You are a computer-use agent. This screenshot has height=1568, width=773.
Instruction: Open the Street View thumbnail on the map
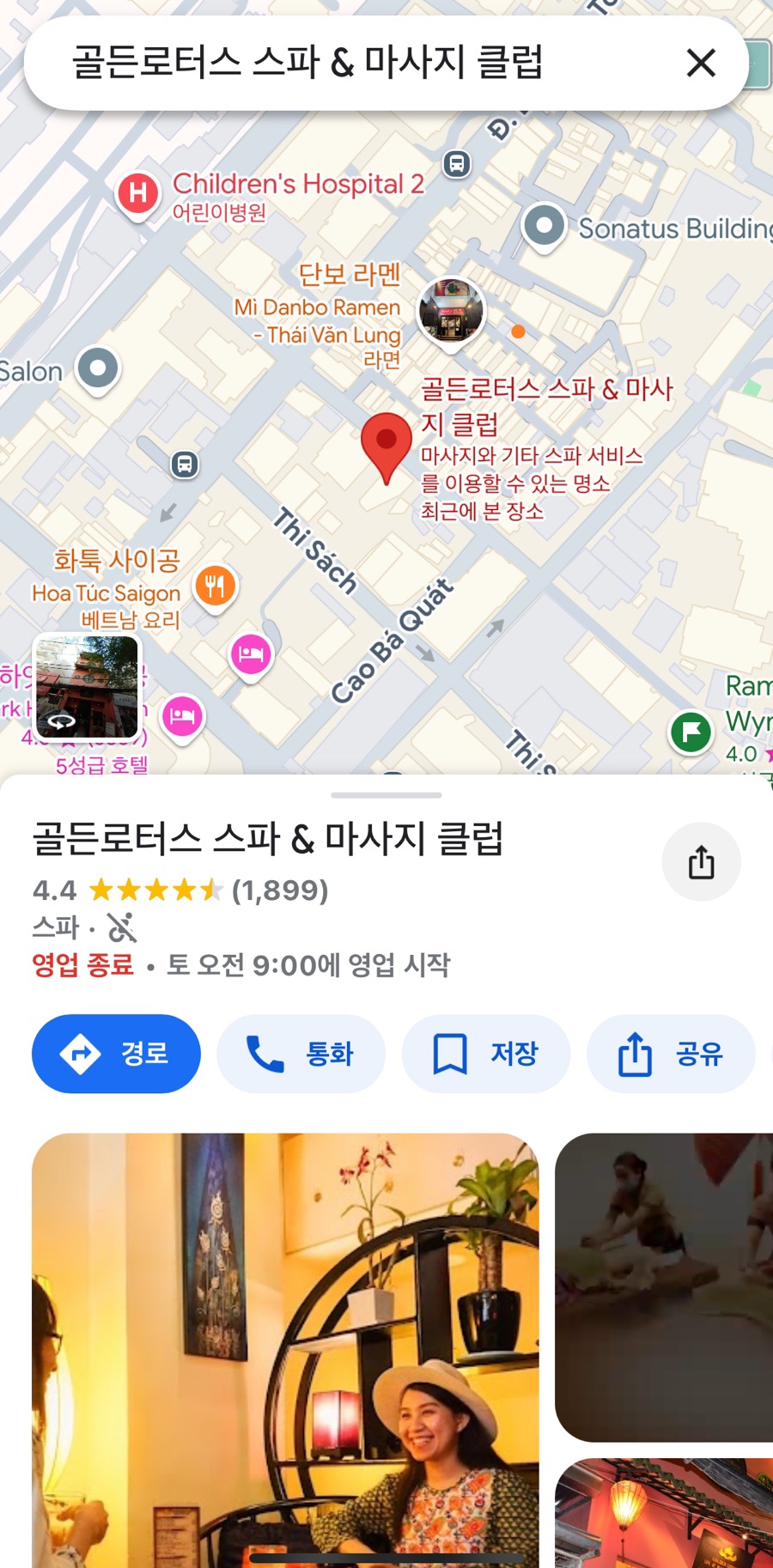click(86, 686)
